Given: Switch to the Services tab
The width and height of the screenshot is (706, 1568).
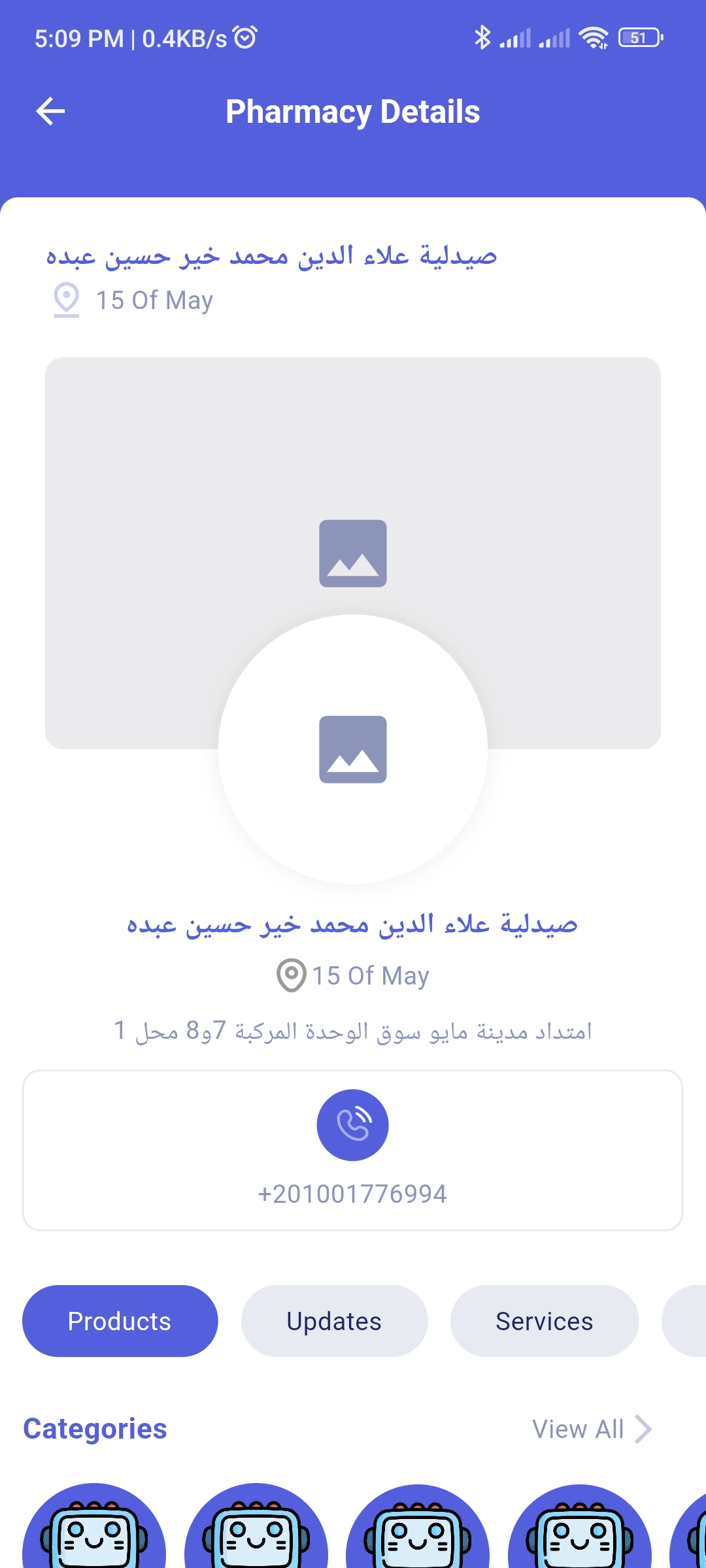Looking at the screenshot, I should tap(544, 1320).
